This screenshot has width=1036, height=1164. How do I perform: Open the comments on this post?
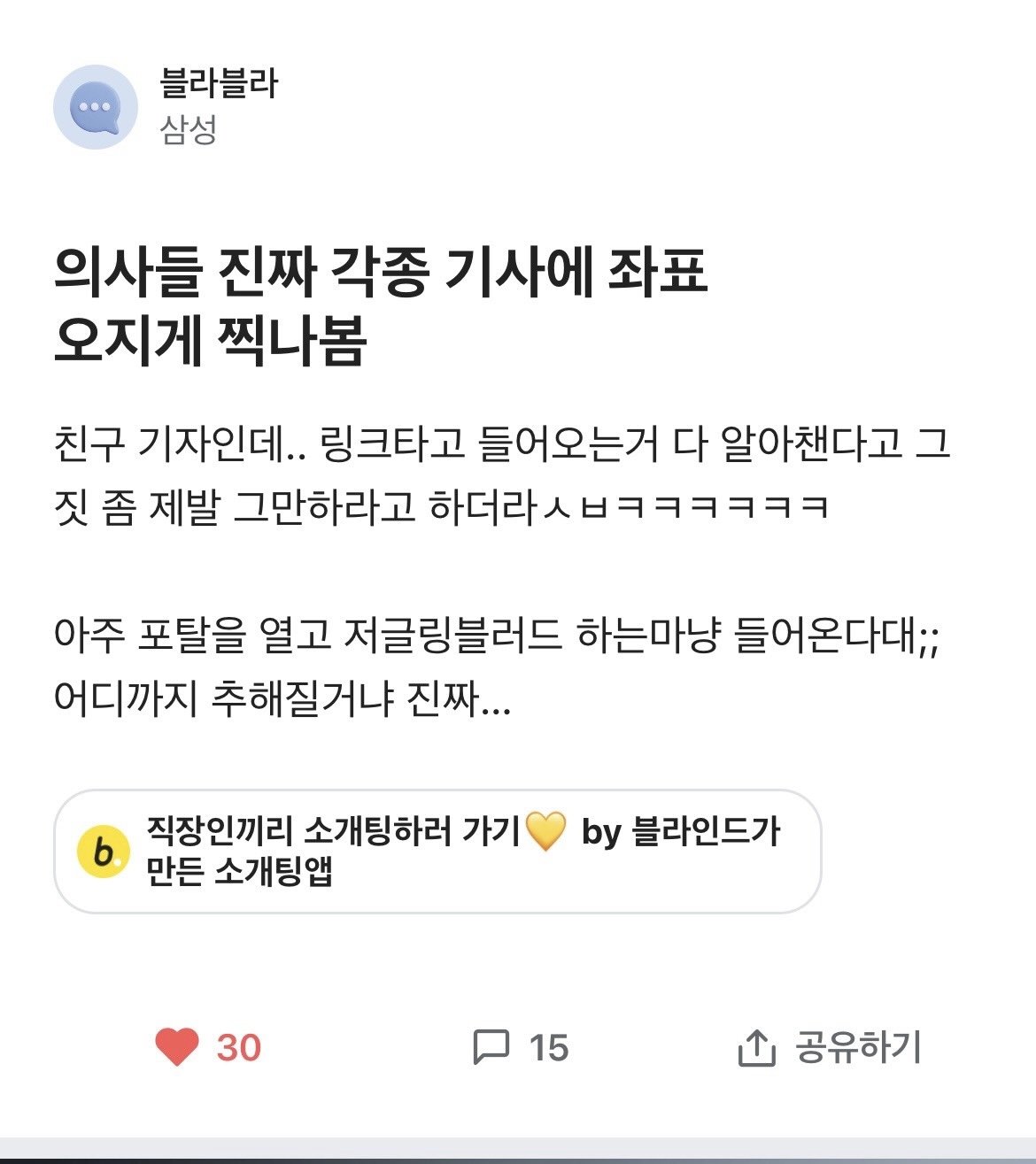point(491,1047)
